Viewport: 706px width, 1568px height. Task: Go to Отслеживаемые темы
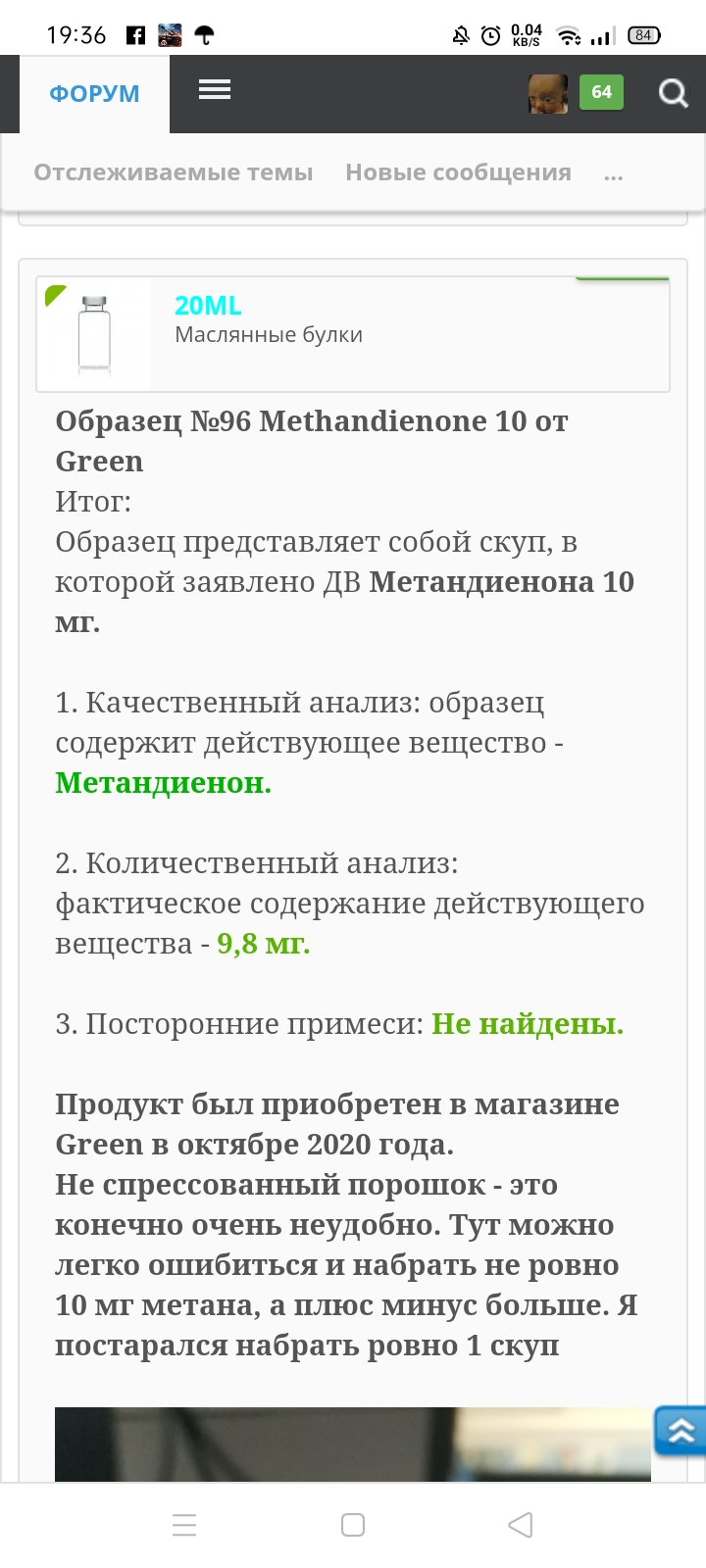(x=174, y=172)
